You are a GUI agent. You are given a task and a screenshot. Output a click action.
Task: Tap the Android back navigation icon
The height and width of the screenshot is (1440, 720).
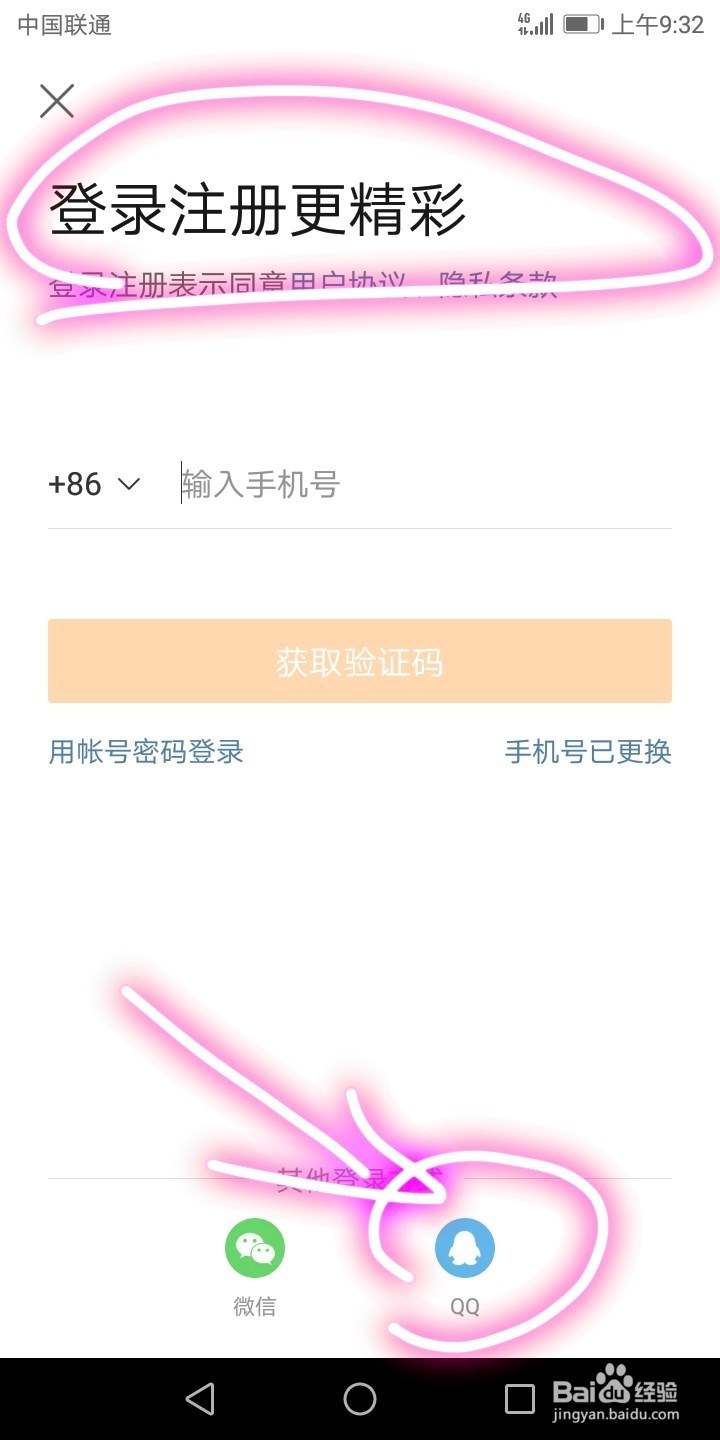click(200, 1398)
